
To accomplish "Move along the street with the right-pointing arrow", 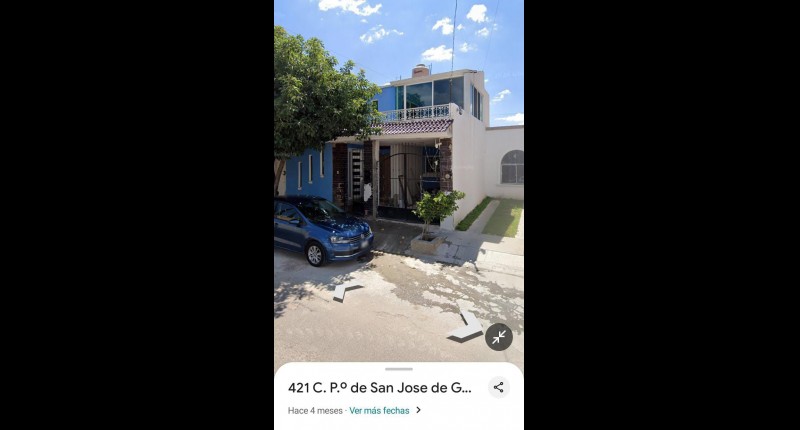I will pyautogui.click(x=466, y=326).
